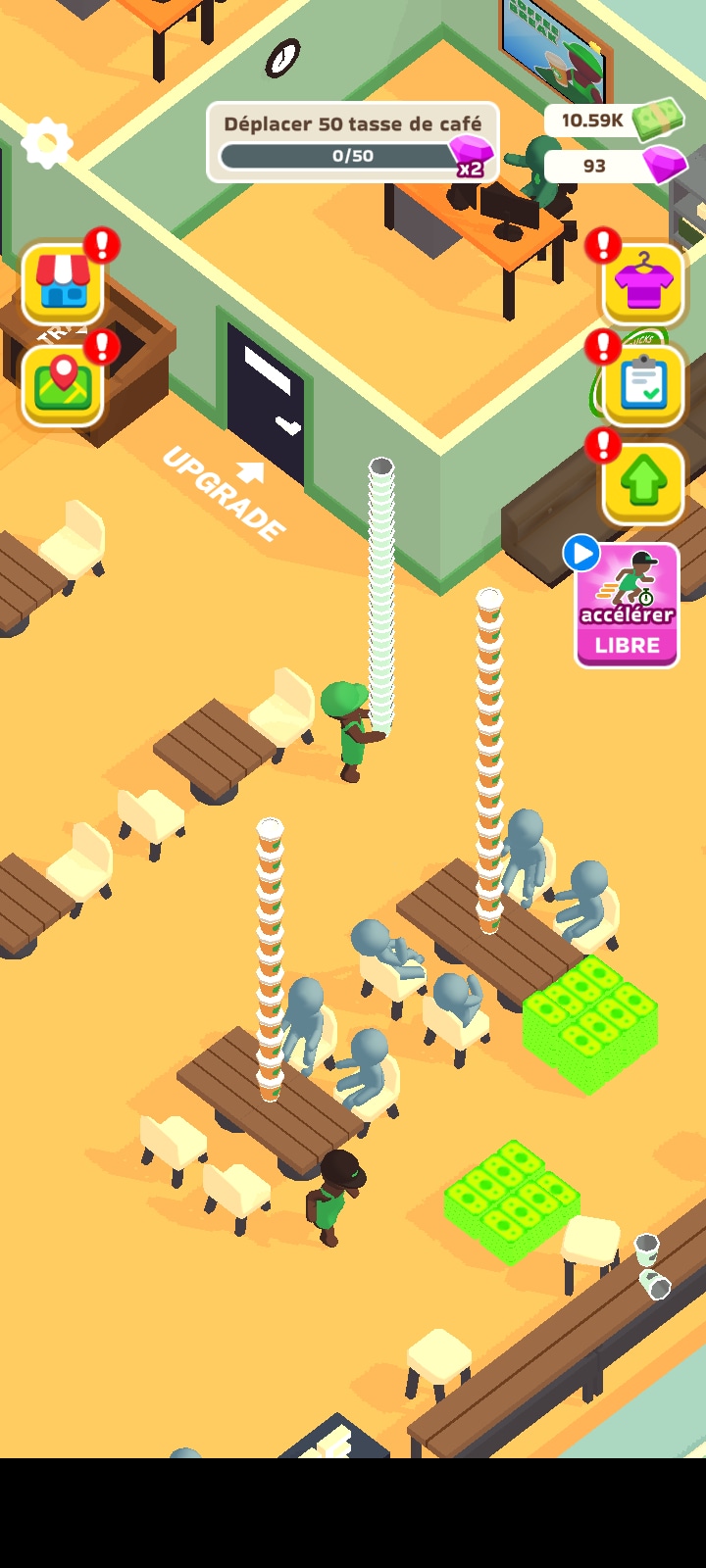The width and height of the screenshot is (706, 1568).
Task: Open the green arrow upgrades button
Action: pos(643,483)
